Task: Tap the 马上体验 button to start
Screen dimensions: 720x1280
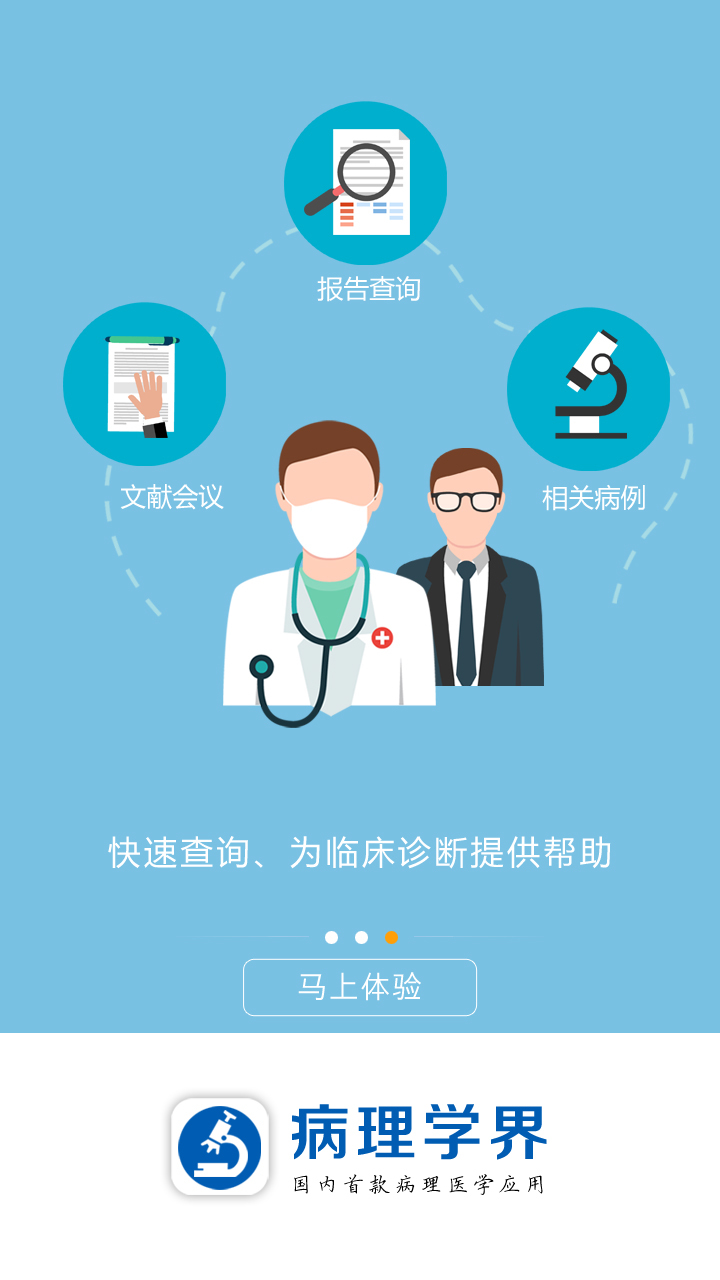Action: (360, 987)
